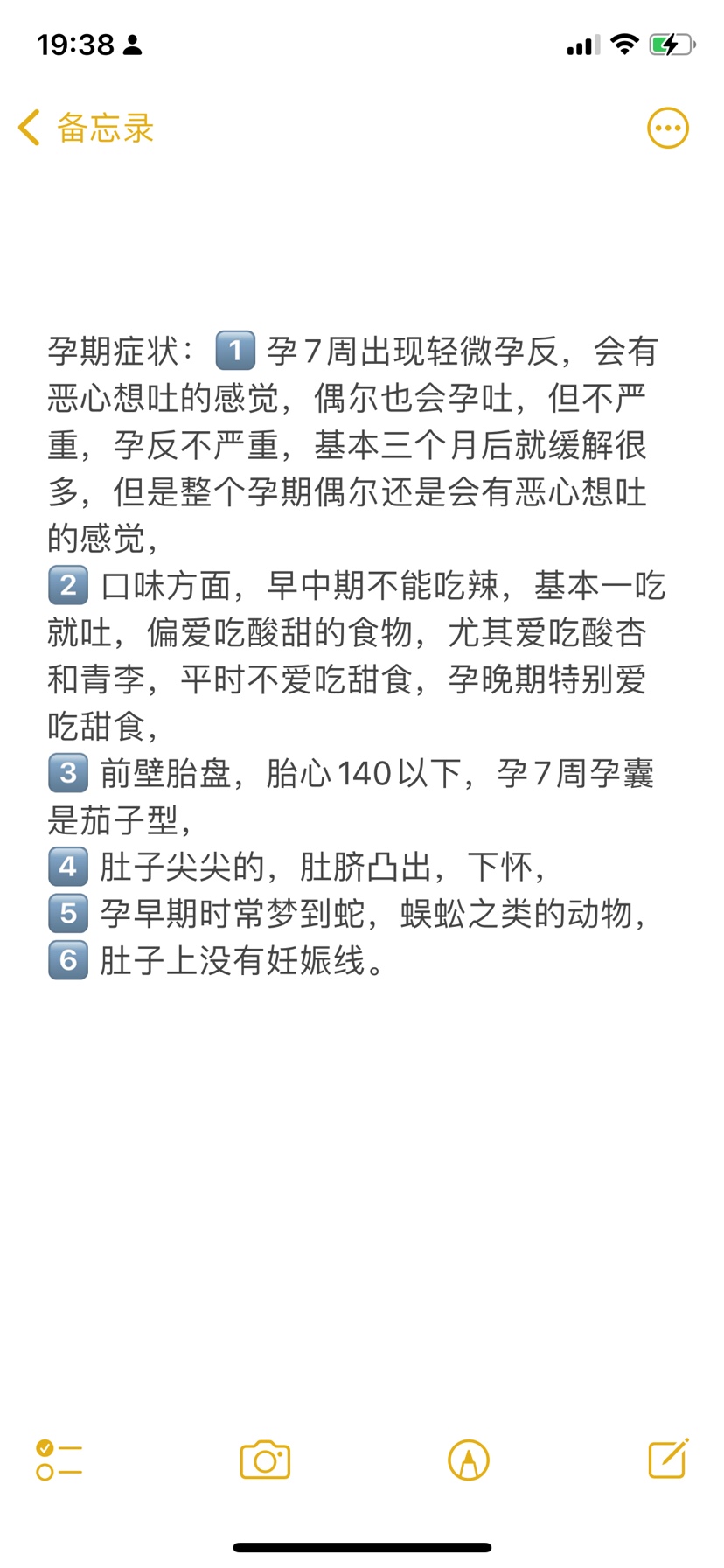
Task: Open the markup drawing tool
Action: click(x=468, y=1460)
